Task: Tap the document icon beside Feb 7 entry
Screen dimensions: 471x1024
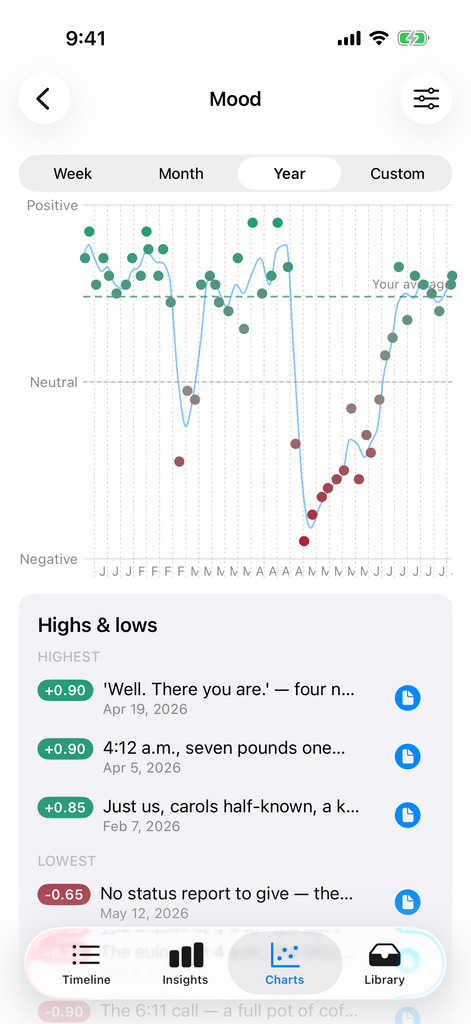Action: point(408,815)
